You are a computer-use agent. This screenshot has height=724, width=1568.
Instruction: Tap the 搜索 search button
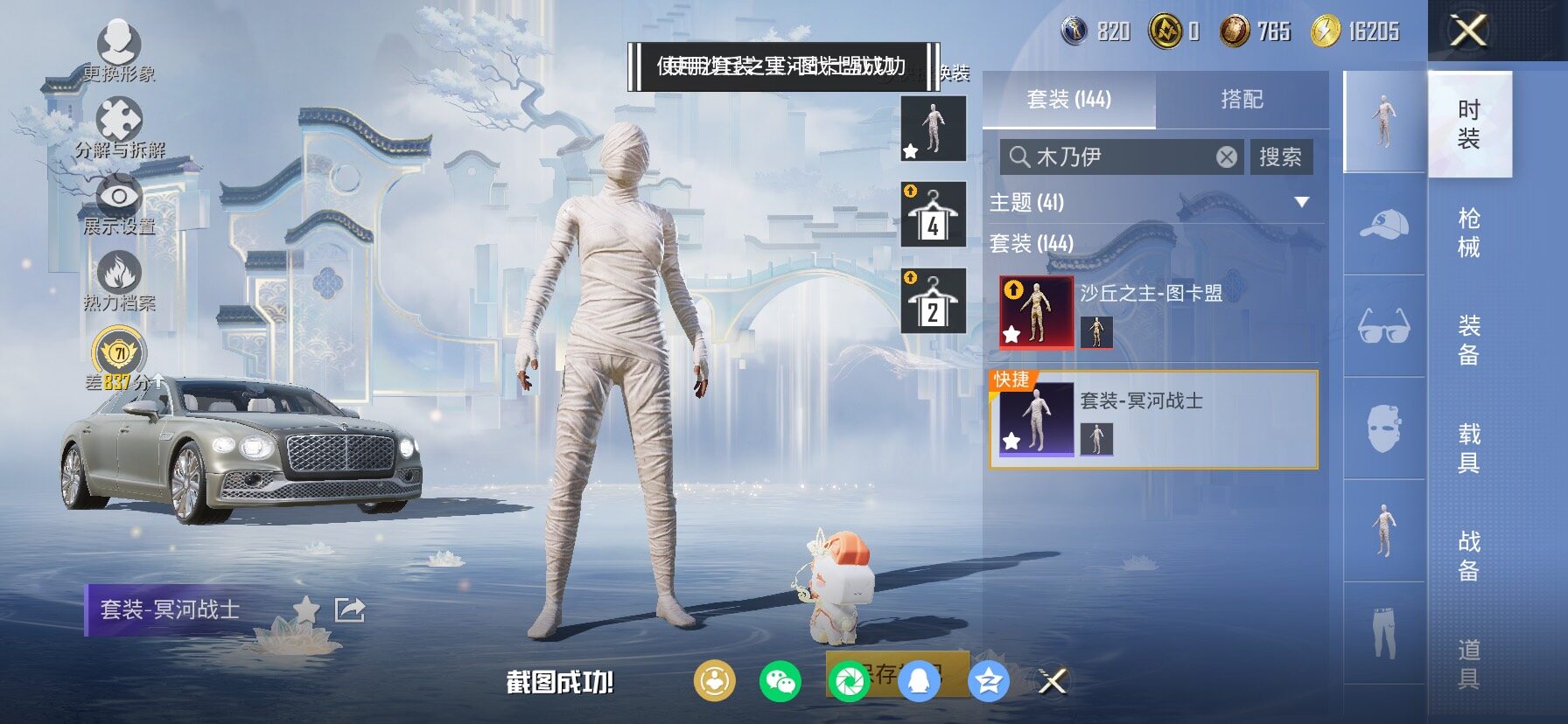[1280, 157]
